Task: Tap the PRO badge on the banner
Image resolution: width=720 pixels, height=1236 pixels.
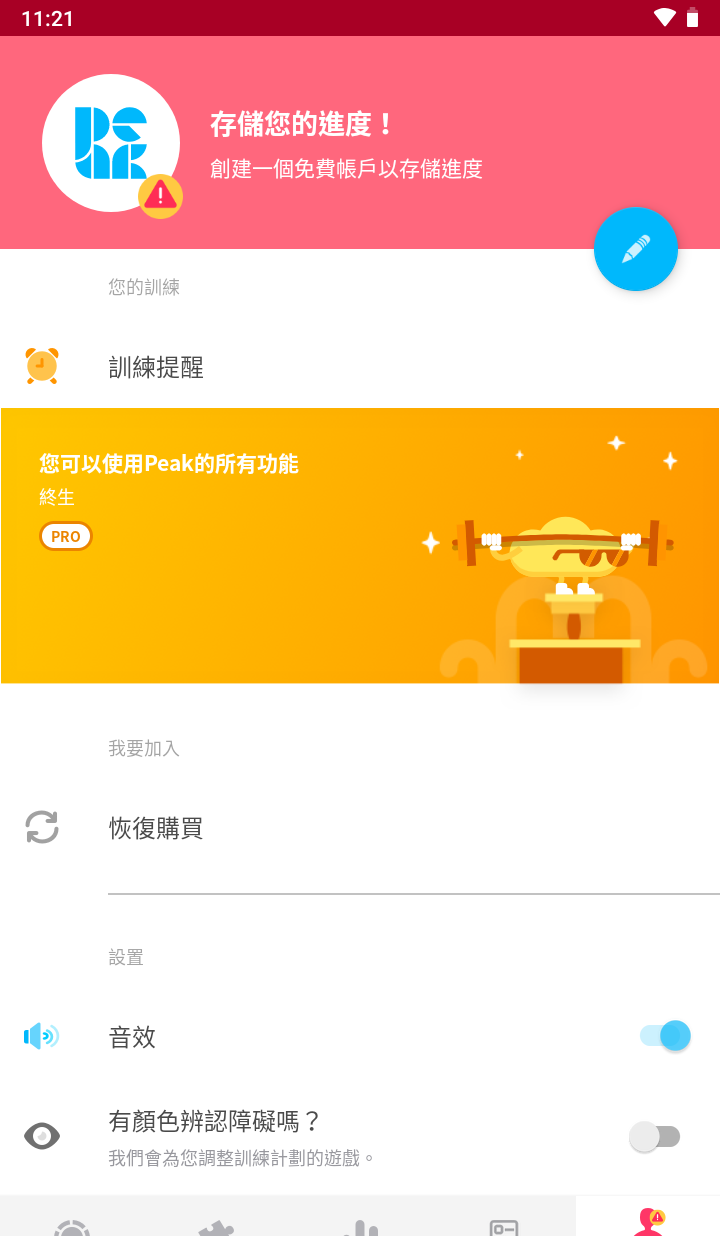Action: [x=65, y=536]
